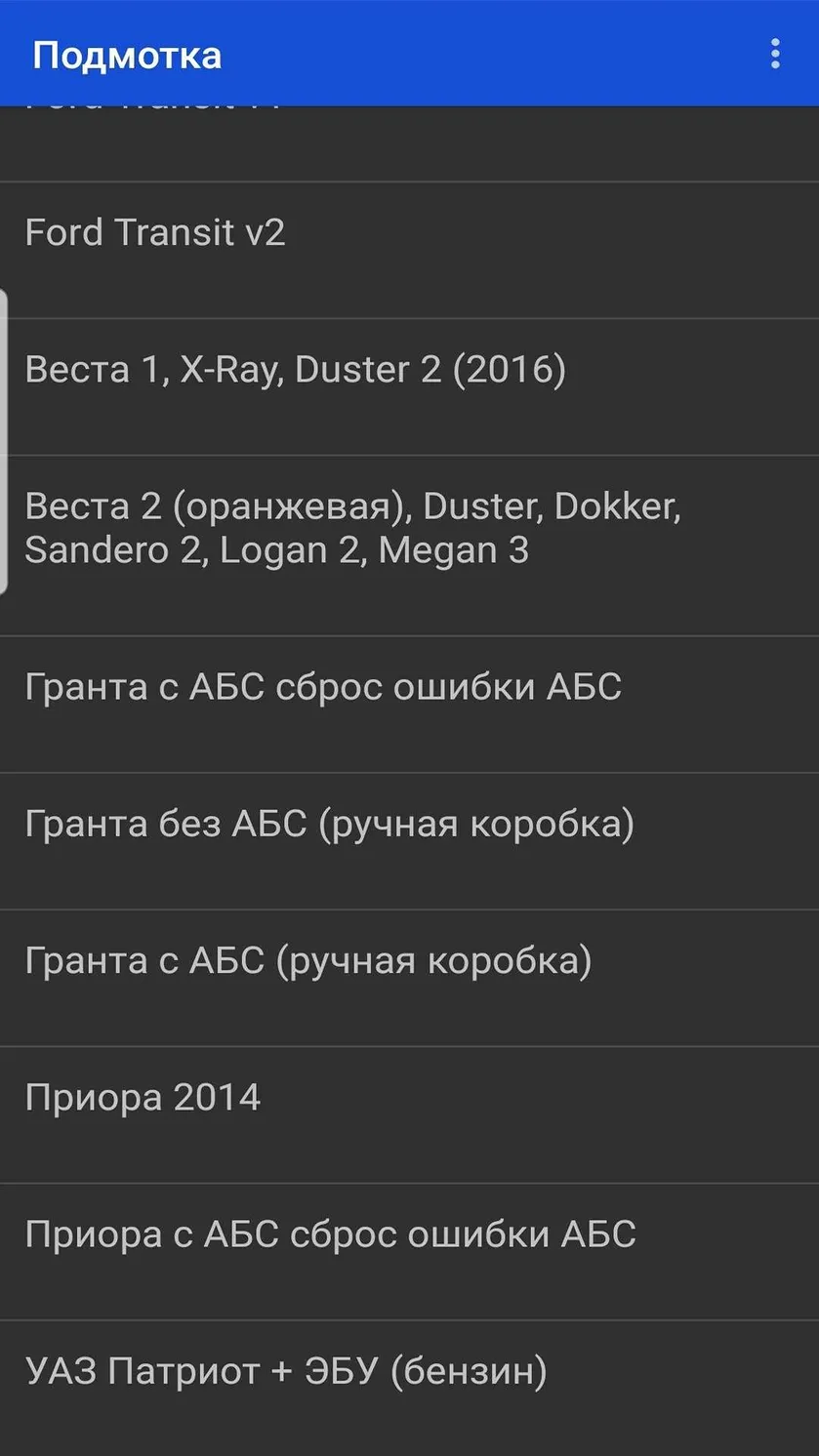
Task: Open the overflow menu in the app bar
Action: point(775,54)
